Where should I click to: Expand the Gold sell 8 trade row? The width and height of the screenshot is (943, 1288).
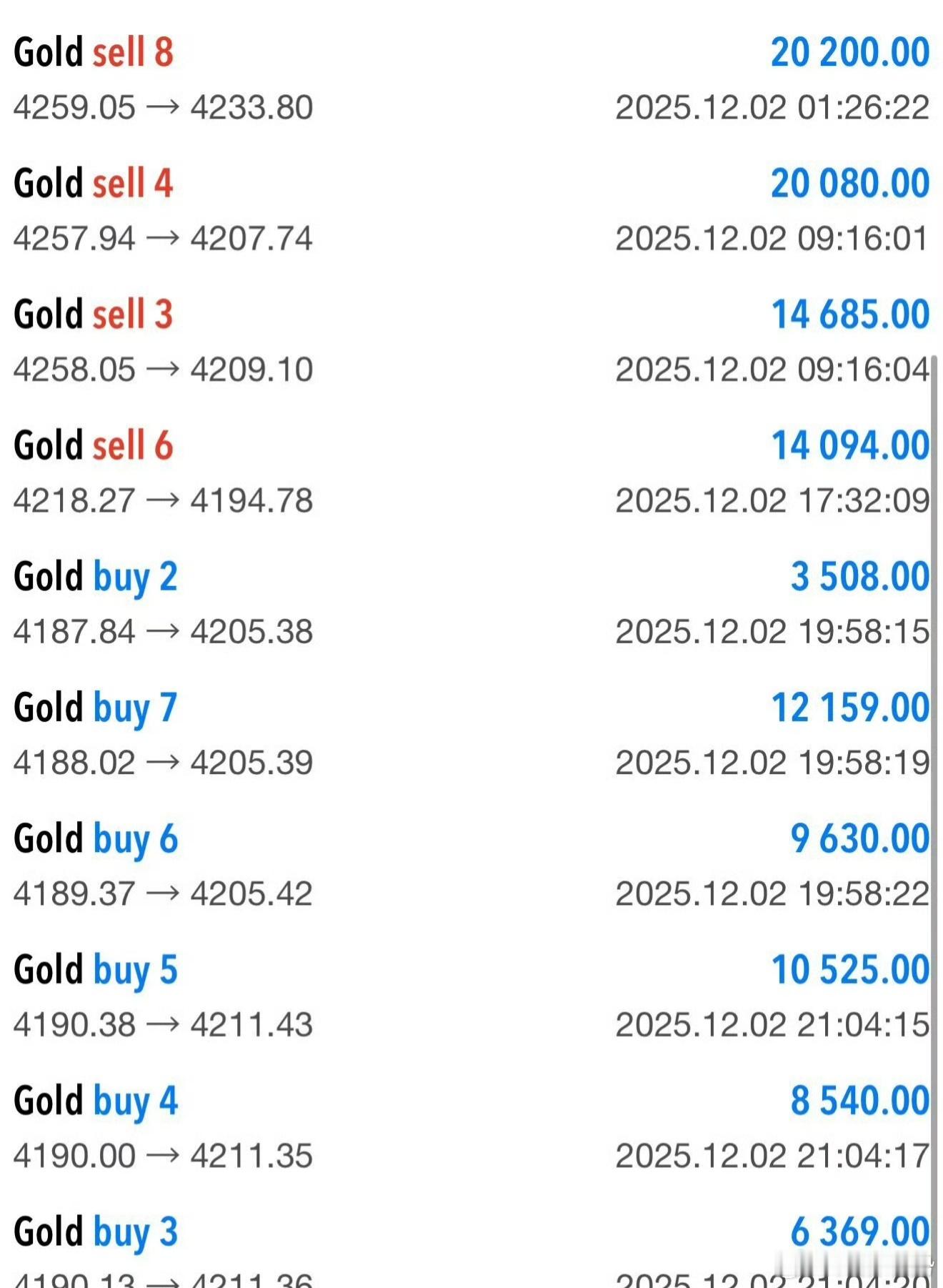(x=471, y=79)
